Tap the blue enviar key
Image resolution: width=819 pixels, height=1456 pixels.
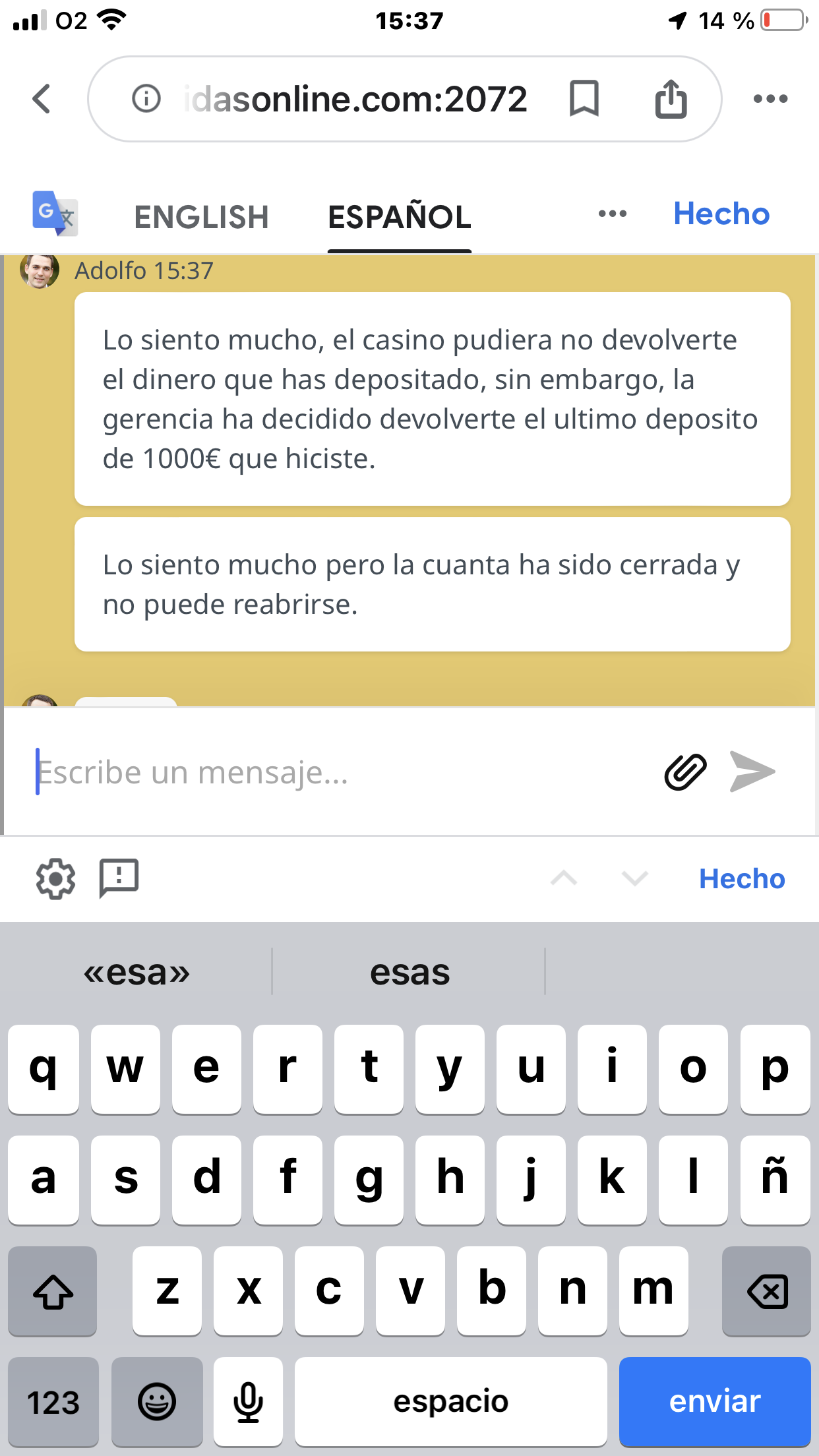[x=714, y=1401]
